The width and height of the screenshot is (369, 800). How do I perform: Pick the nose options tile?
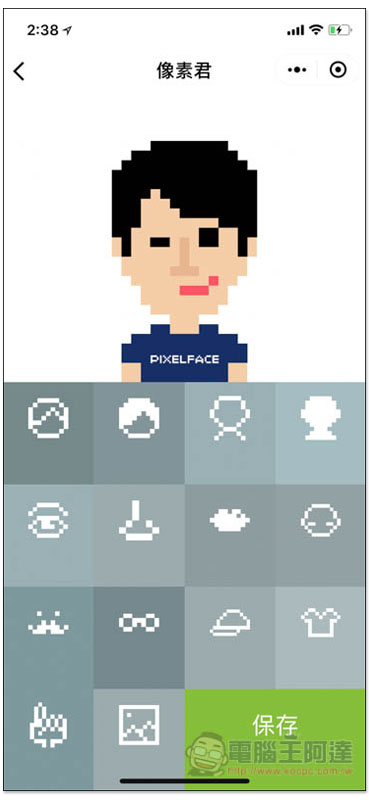click(139, 535)
